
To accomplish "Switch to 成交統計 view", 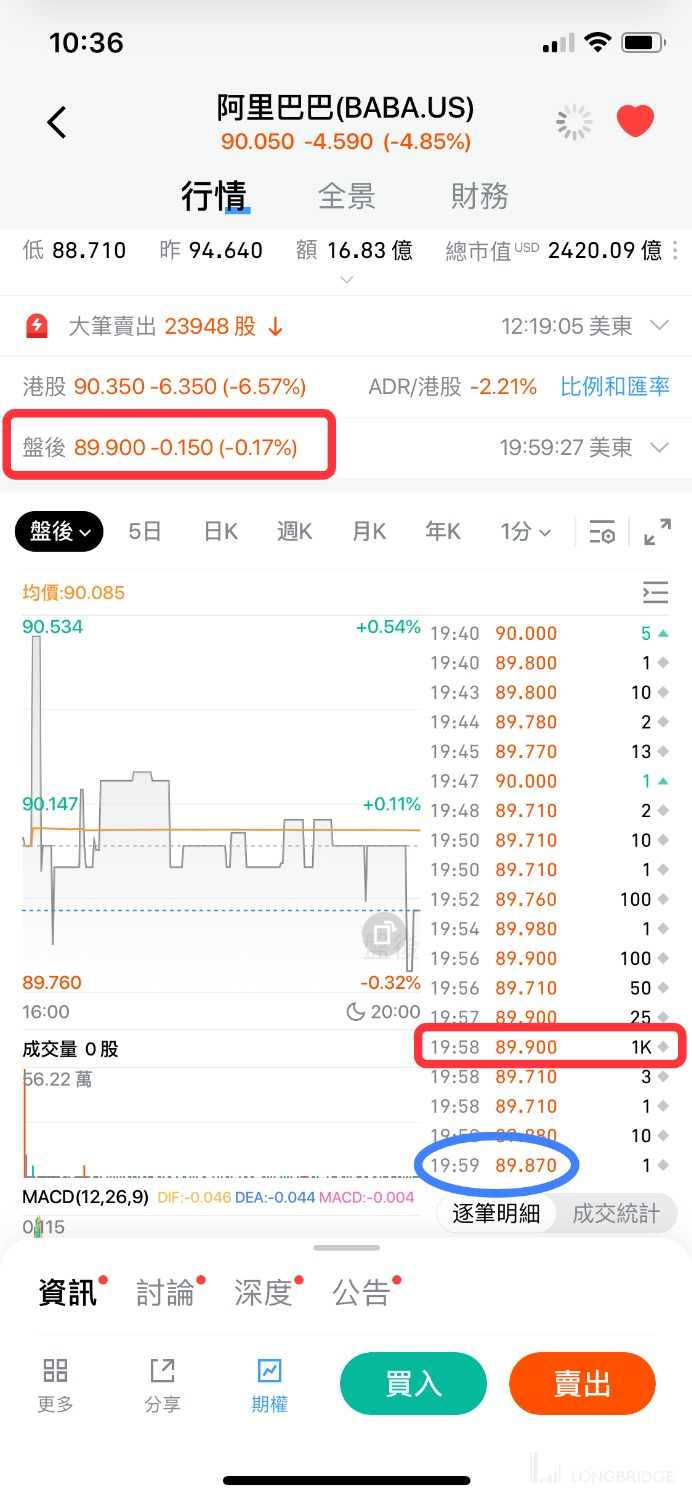I will click(x=615, y=1214).
